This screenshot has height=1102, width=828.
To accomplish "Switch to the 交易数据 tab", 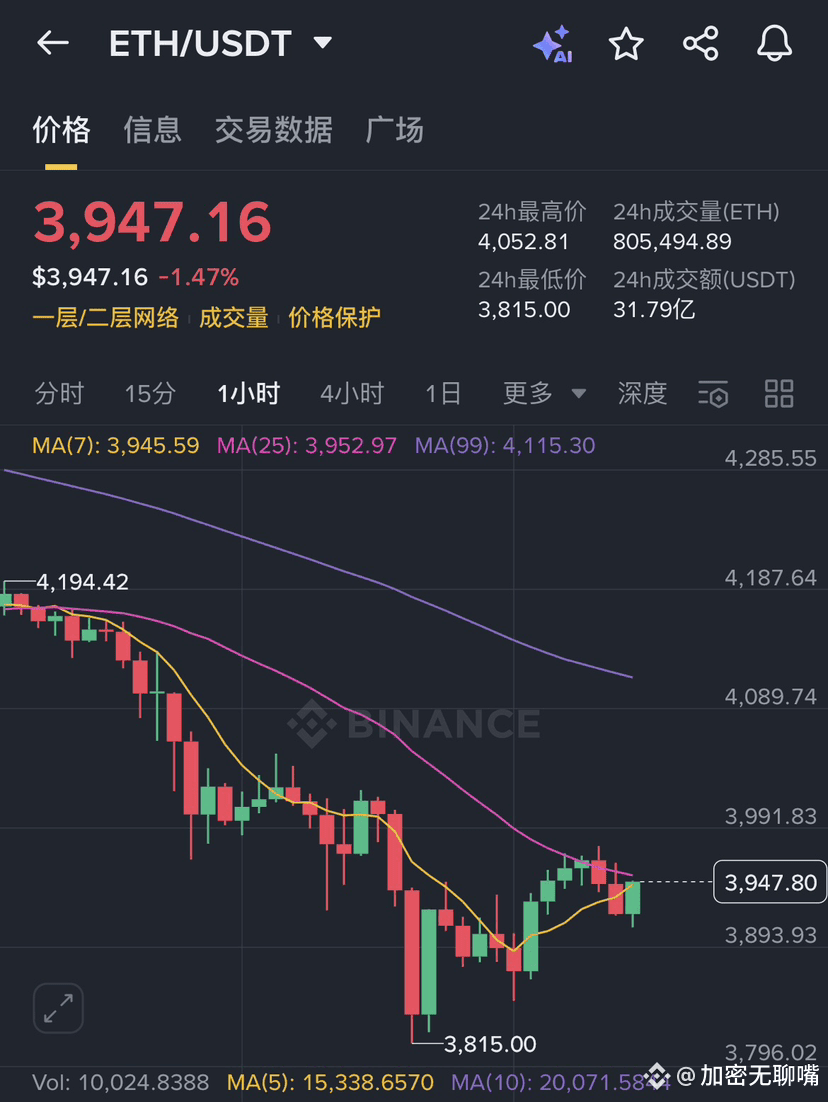I will 273,130.
